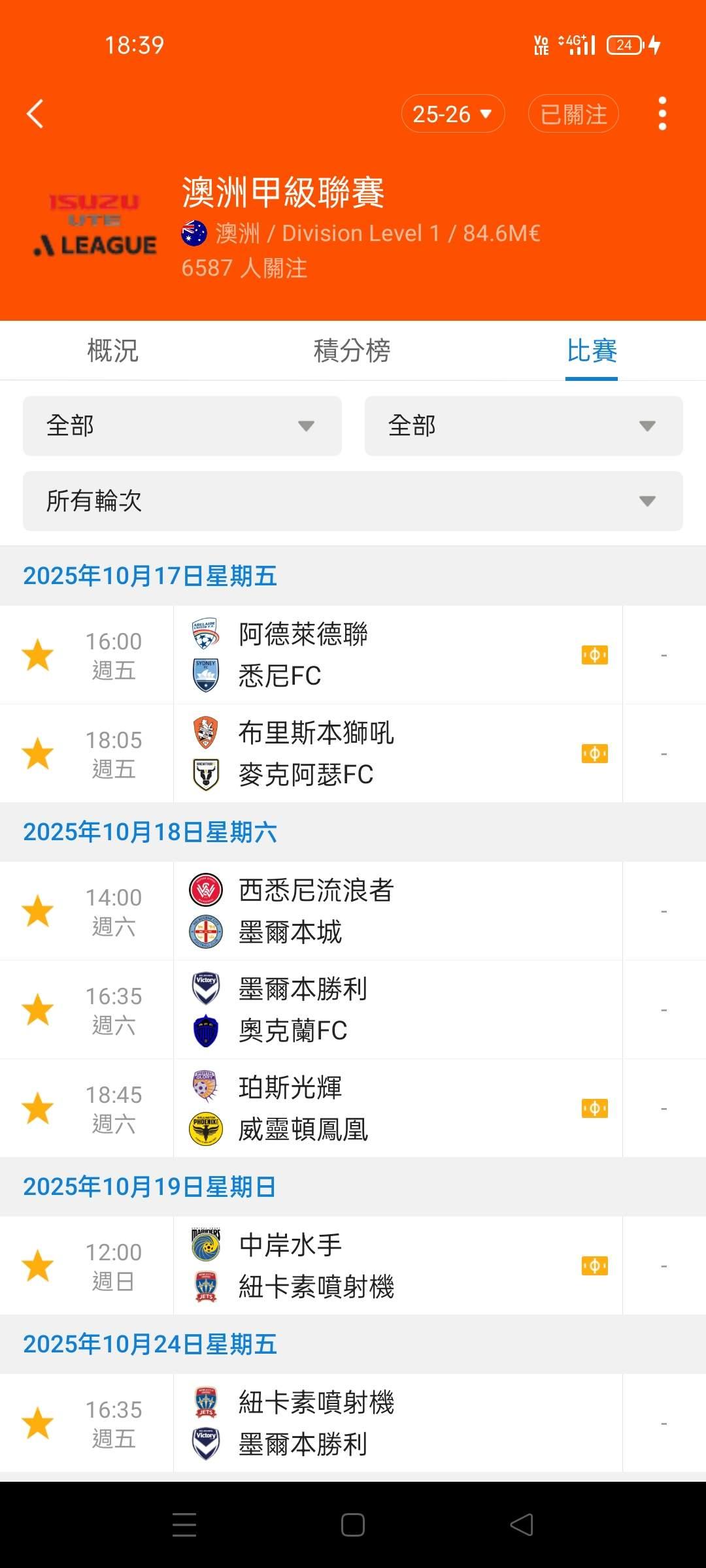Switch to the 積分榜 tab

pyautogui.click(x=352, y=350)
